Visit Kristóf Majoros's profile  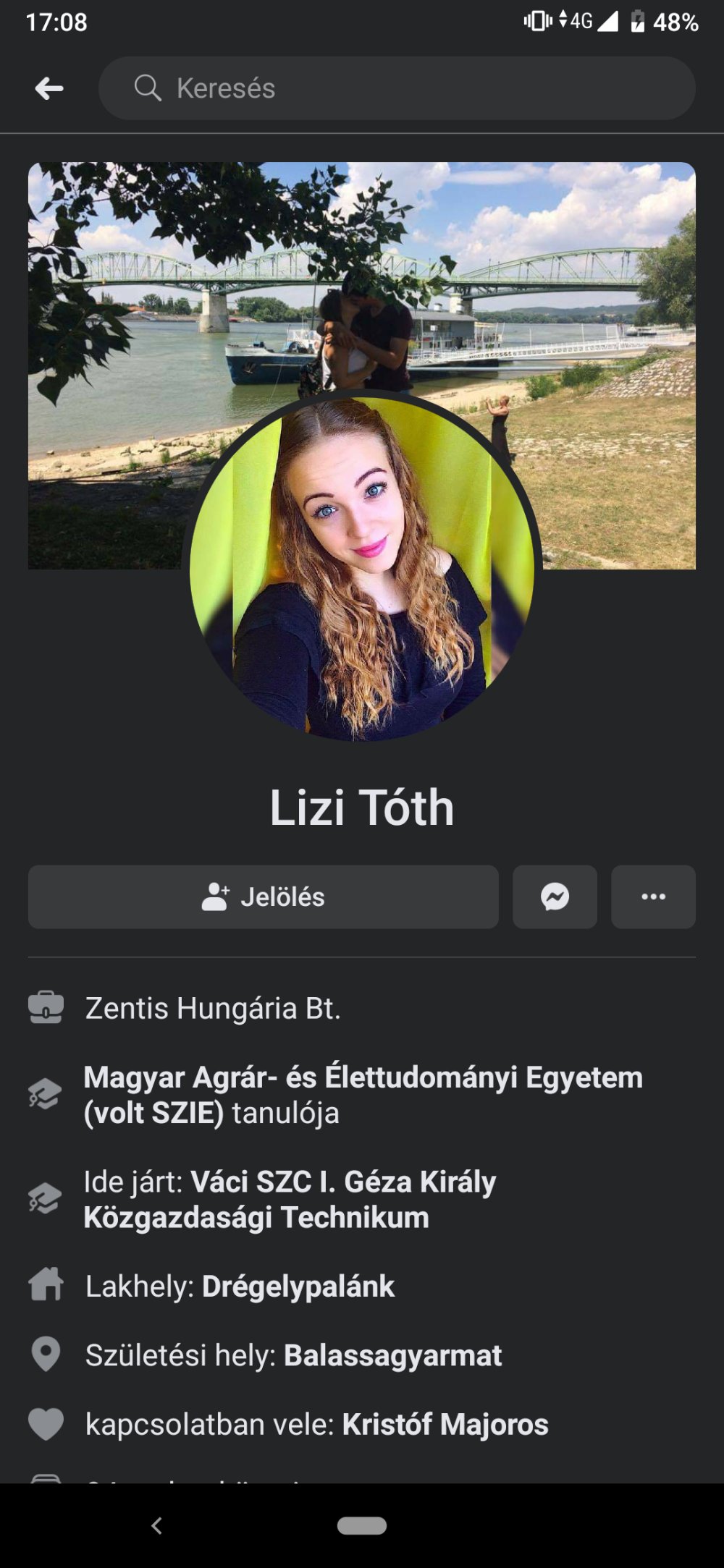(445, 1424)
